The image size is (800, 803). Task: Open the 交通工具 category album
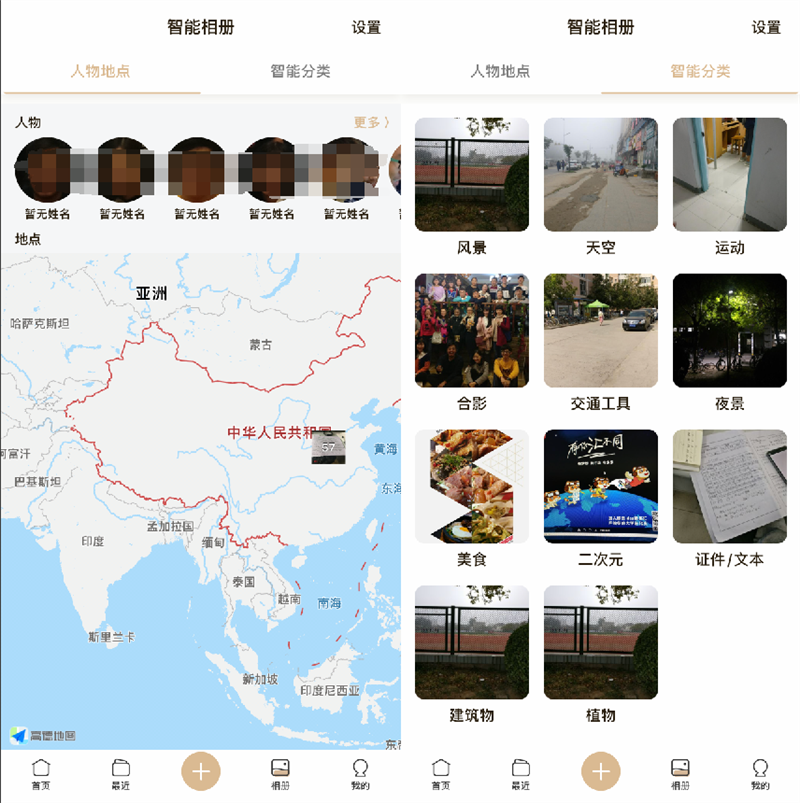[600, 331]
